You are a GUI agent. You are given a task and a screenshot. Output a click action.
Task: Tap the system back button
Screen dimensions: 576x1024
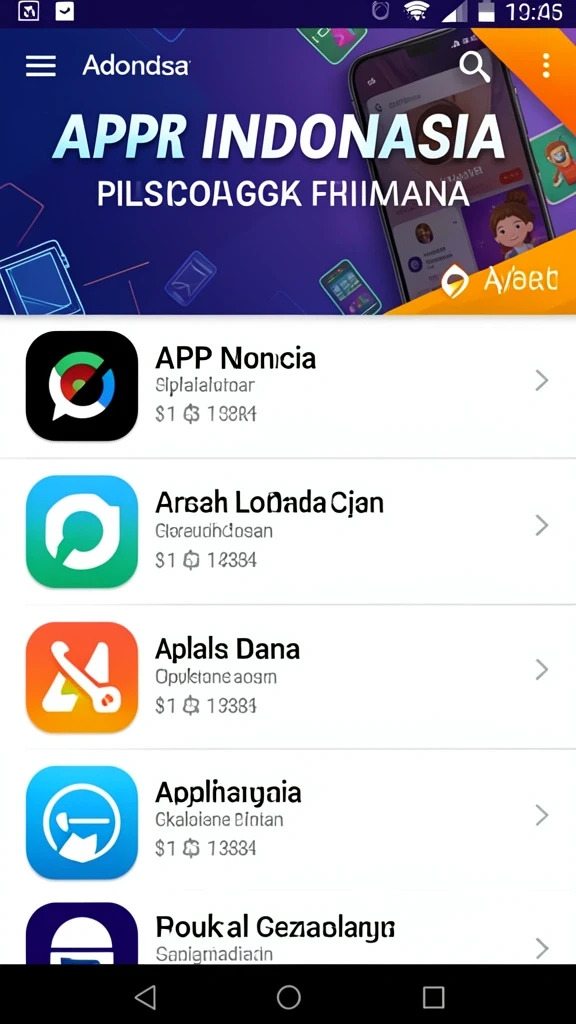click(145, 997)
